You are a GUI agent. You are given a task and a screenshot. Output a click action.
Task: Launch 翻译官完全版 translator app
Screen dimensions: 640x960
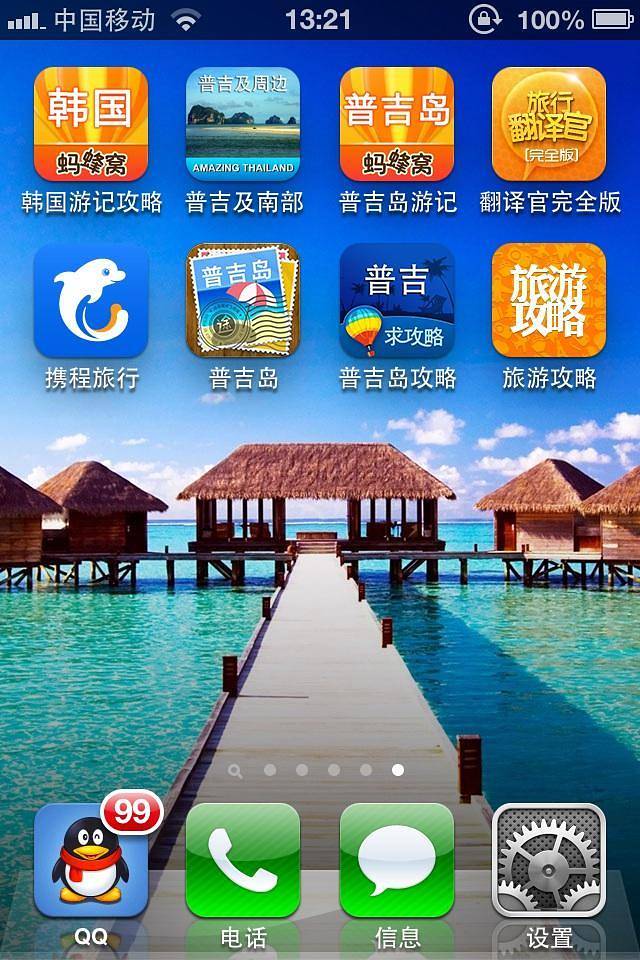[549, 124]
